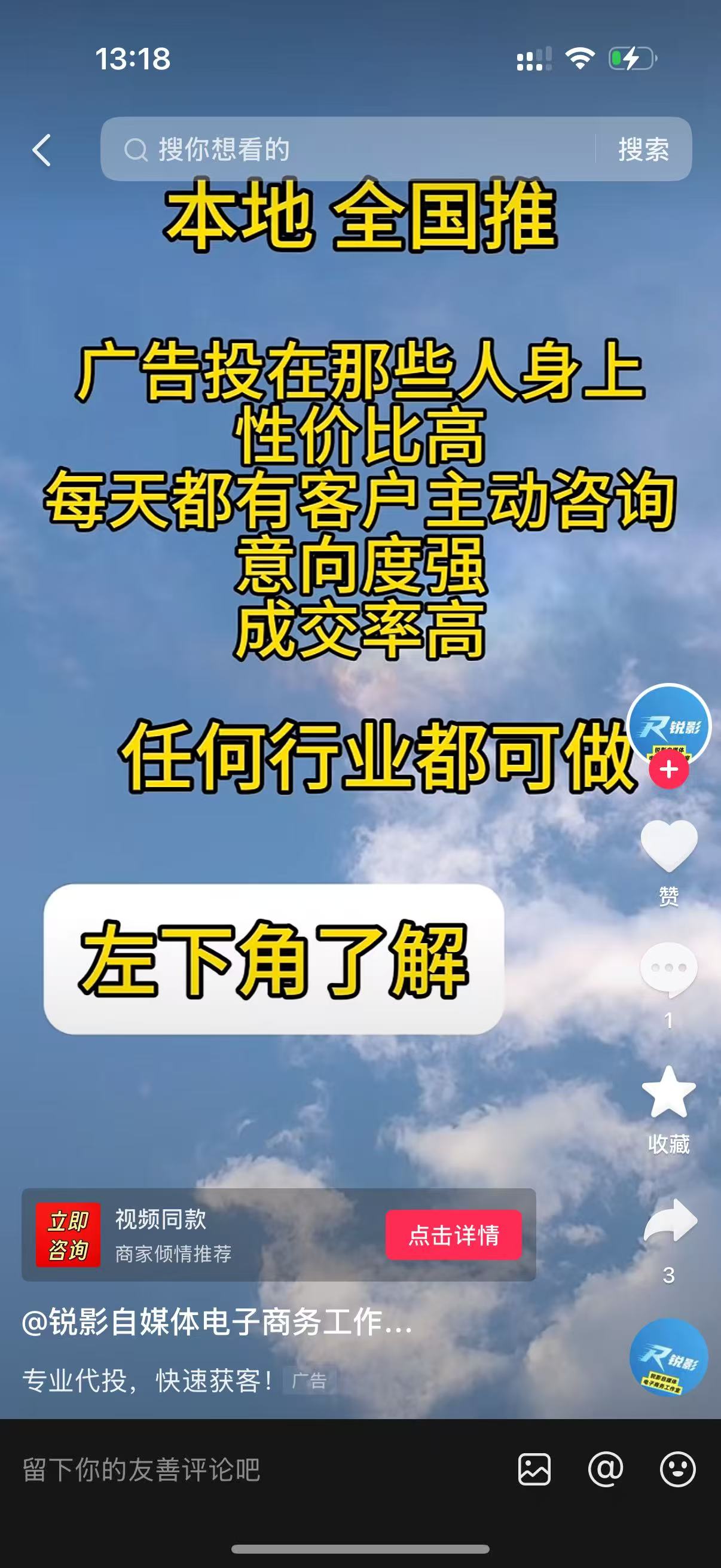Go back using the top arrow
Image resolution: width=721 pixels, height=1568 pixels.
click(41, 150)
